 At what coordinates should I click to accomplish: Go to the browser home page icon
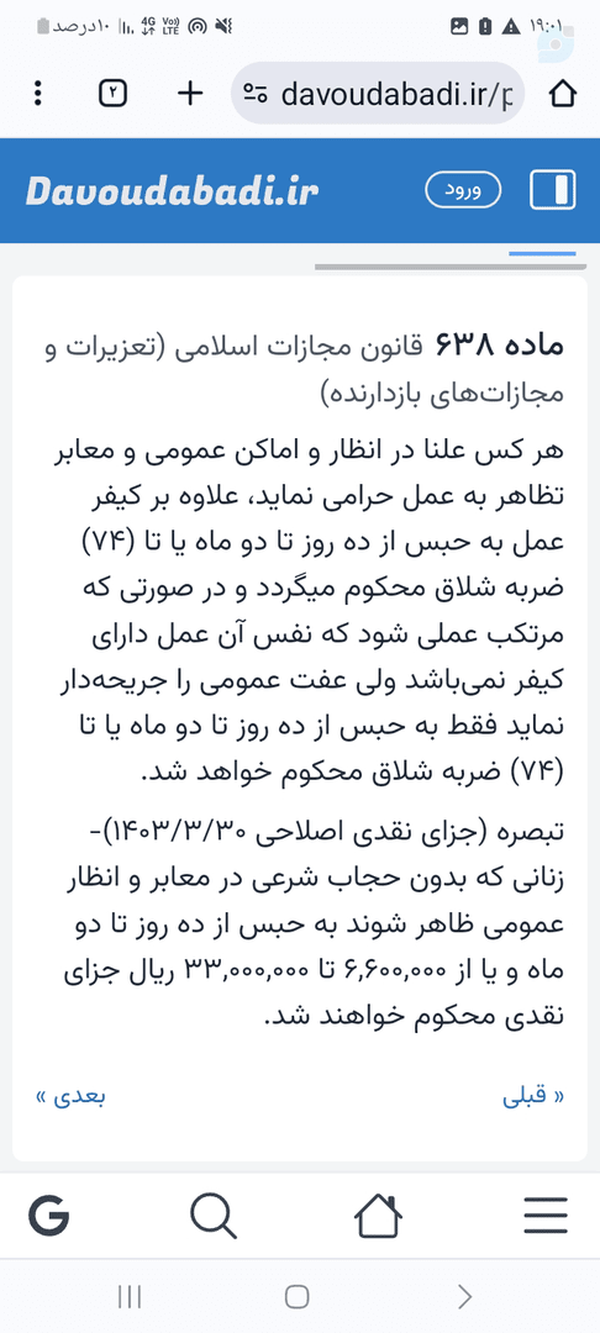click(563, 94)
